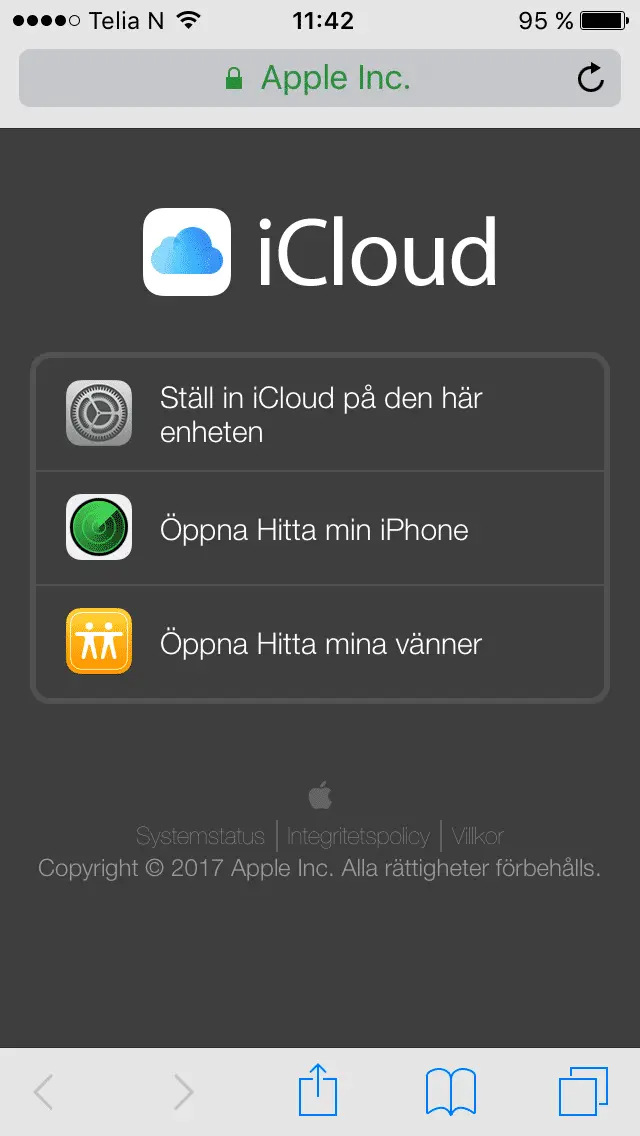Image resolution: width=640 pixels, height=1136 pixels.
Task: Go back to the previous page
Action: tap(44, 1092)
